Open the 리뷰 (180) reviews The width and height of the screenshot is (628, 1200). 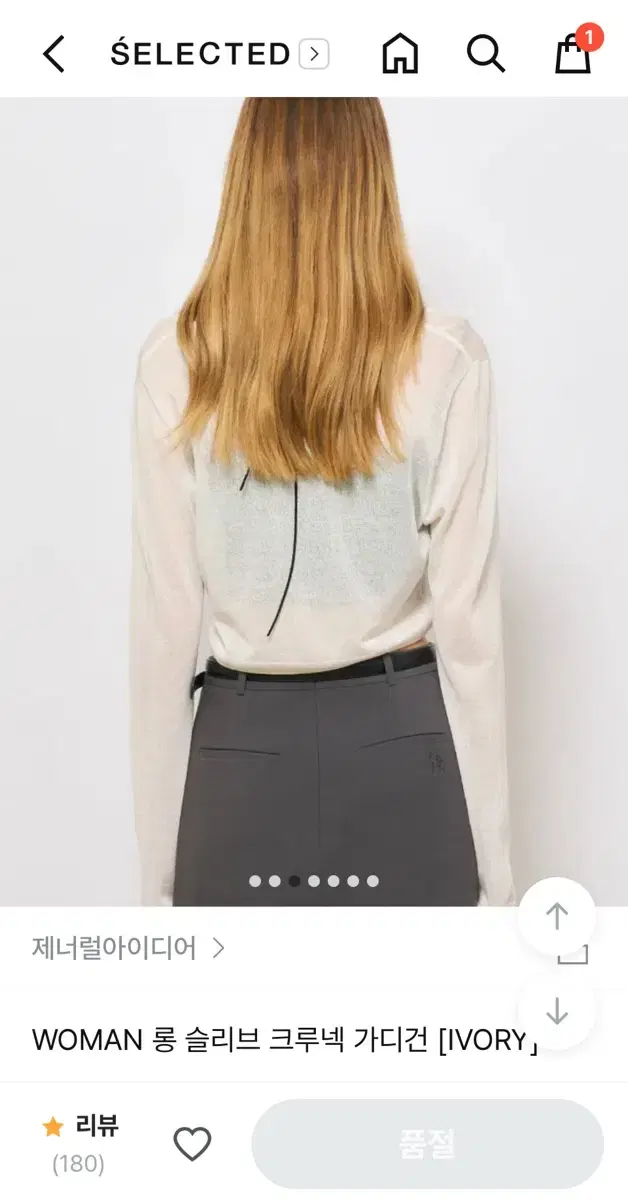click(x=80, y=1143)
